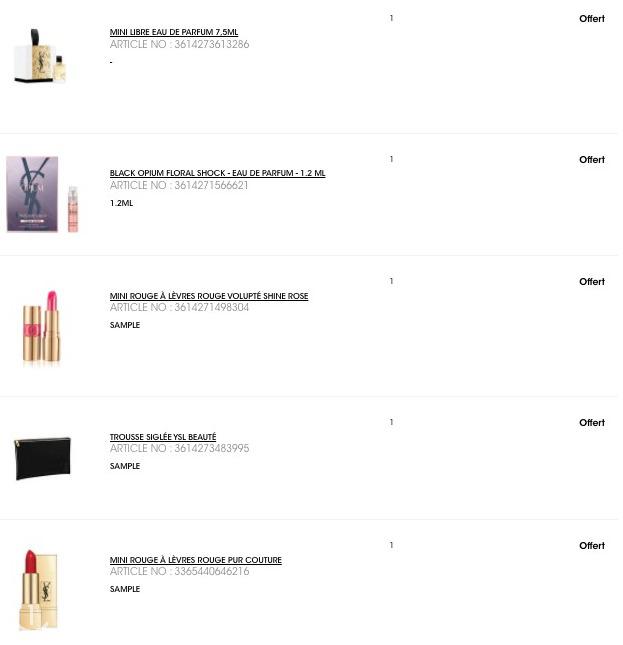View the pink Volupté Shine lipstick image
Image resolution: width=623 pixels, height=645 pixels.
click(42, 326)
